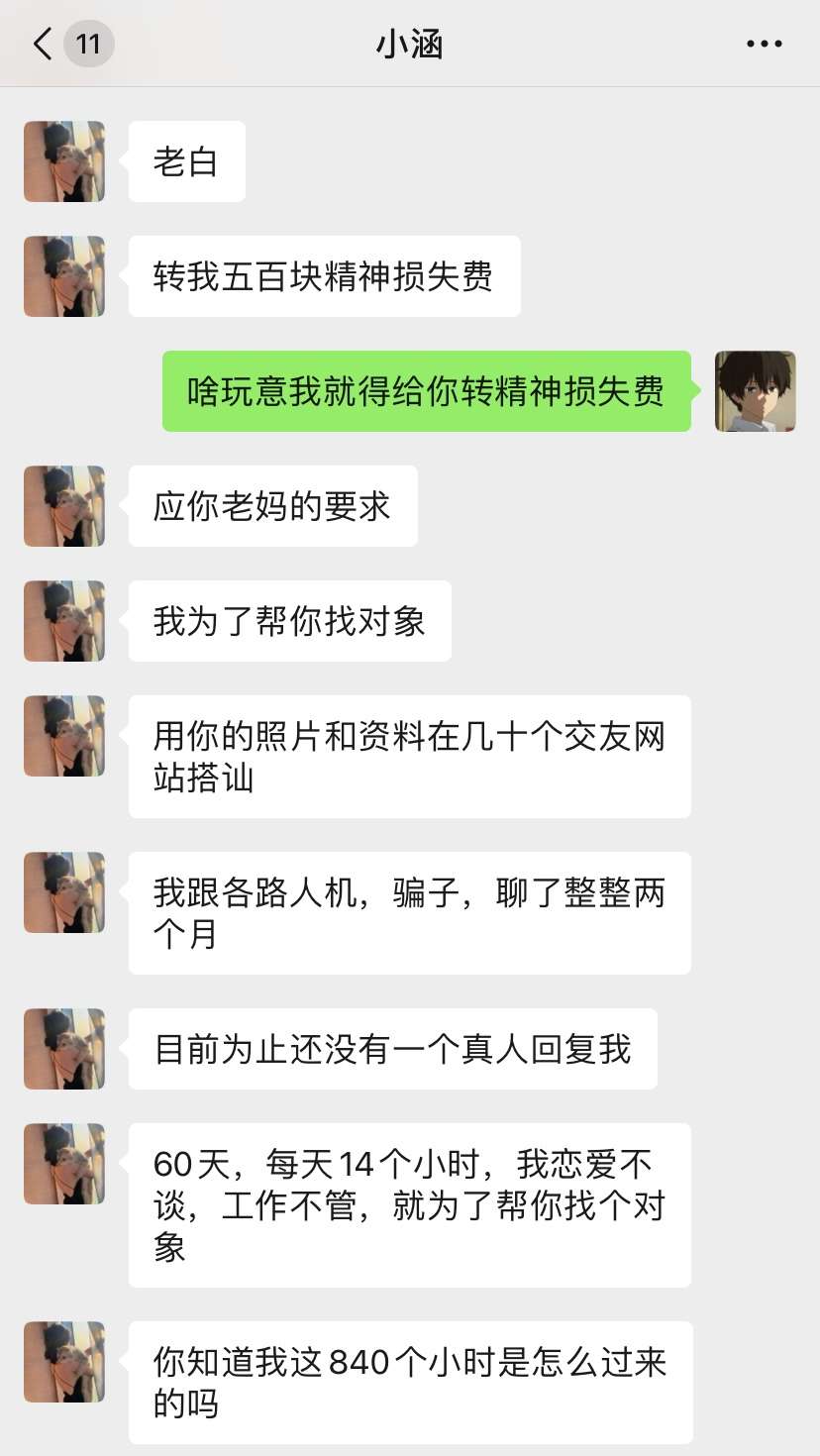Screen dimensions: 820x1456
Task: Tap 小涵's avatar next to '老白' message
Action: [x=63, y=161]
